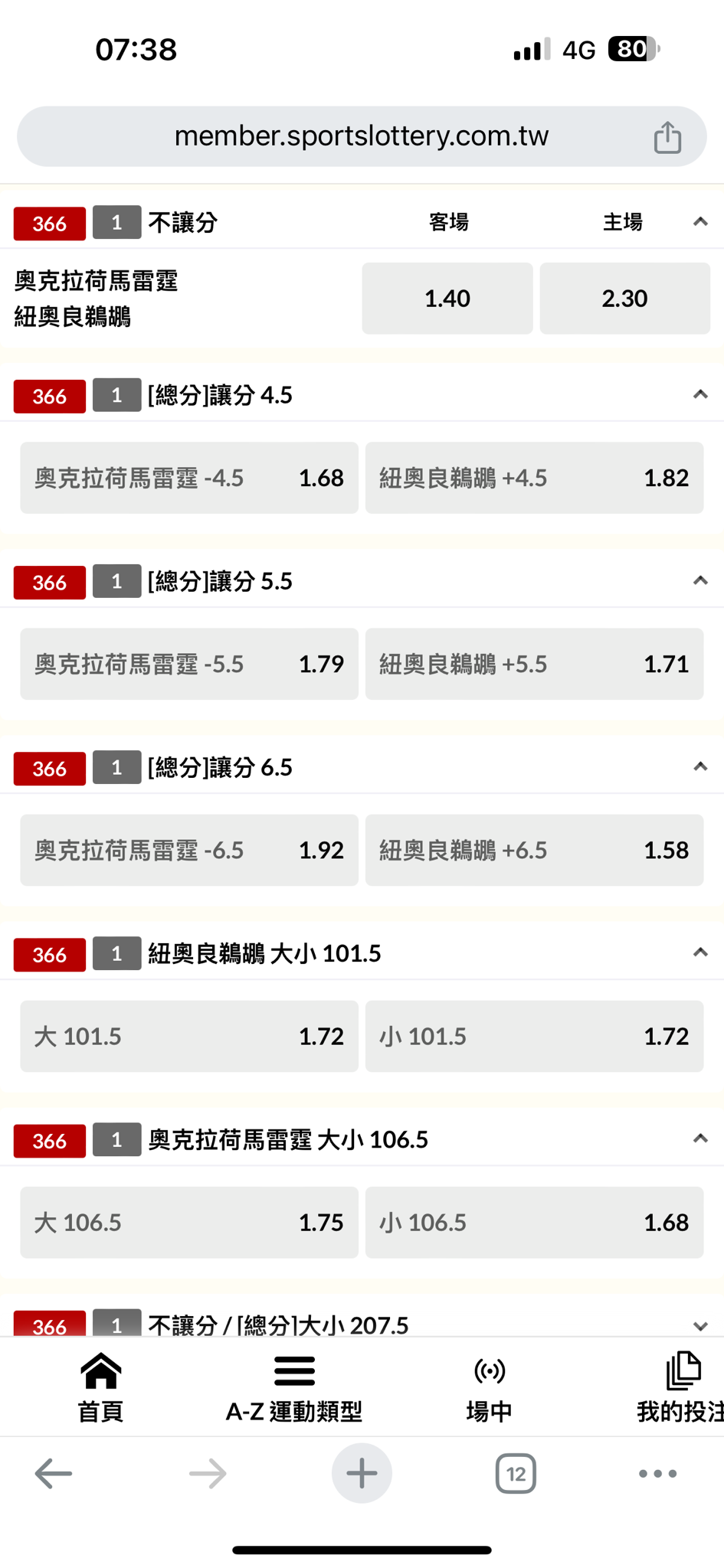Open a new browser tab with plus button
The height and width of the screenshot is (1568, 724).
coord(362,1473)
